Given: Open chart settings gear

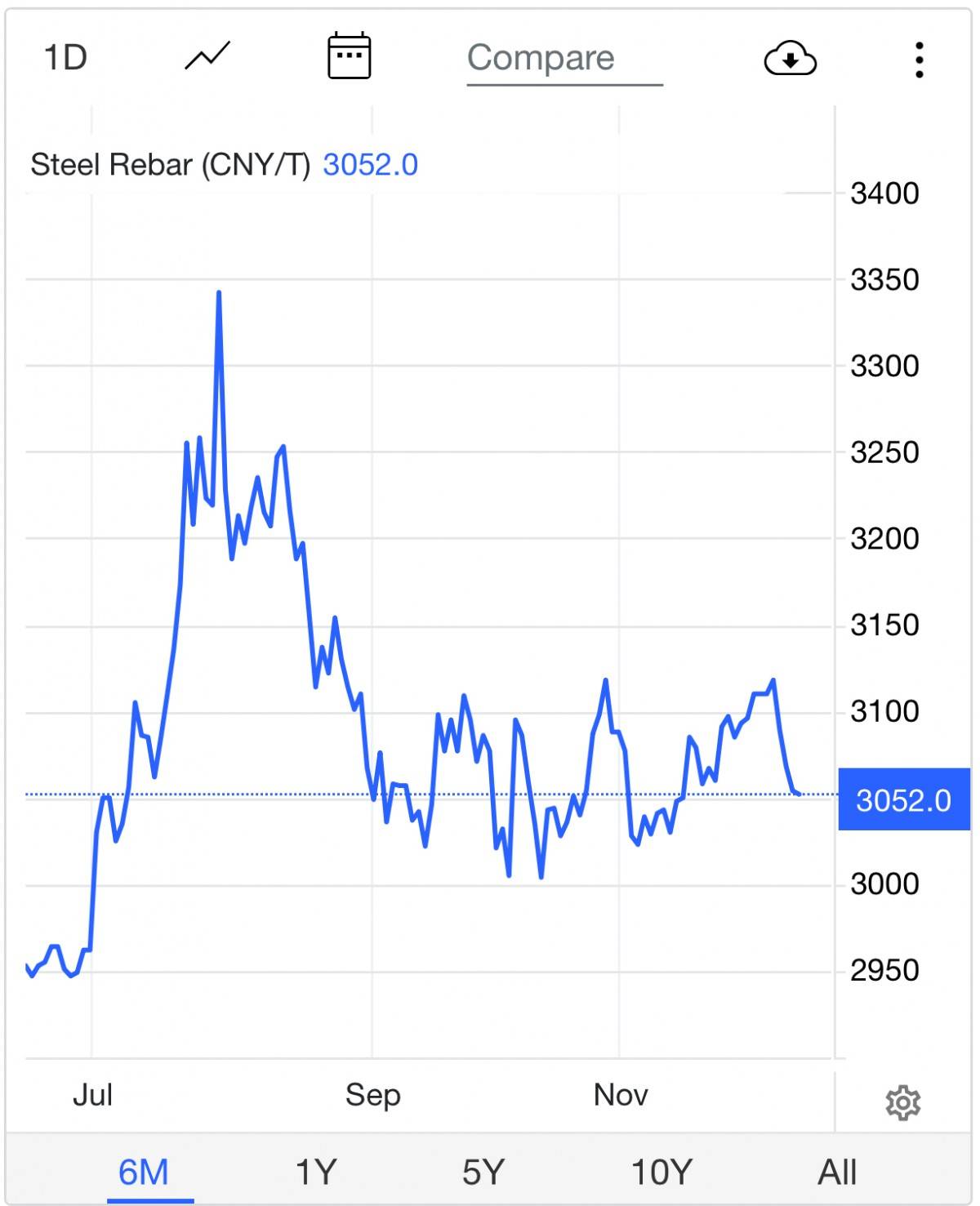Looking at the screenshot, I should (x=902, y=1102).
